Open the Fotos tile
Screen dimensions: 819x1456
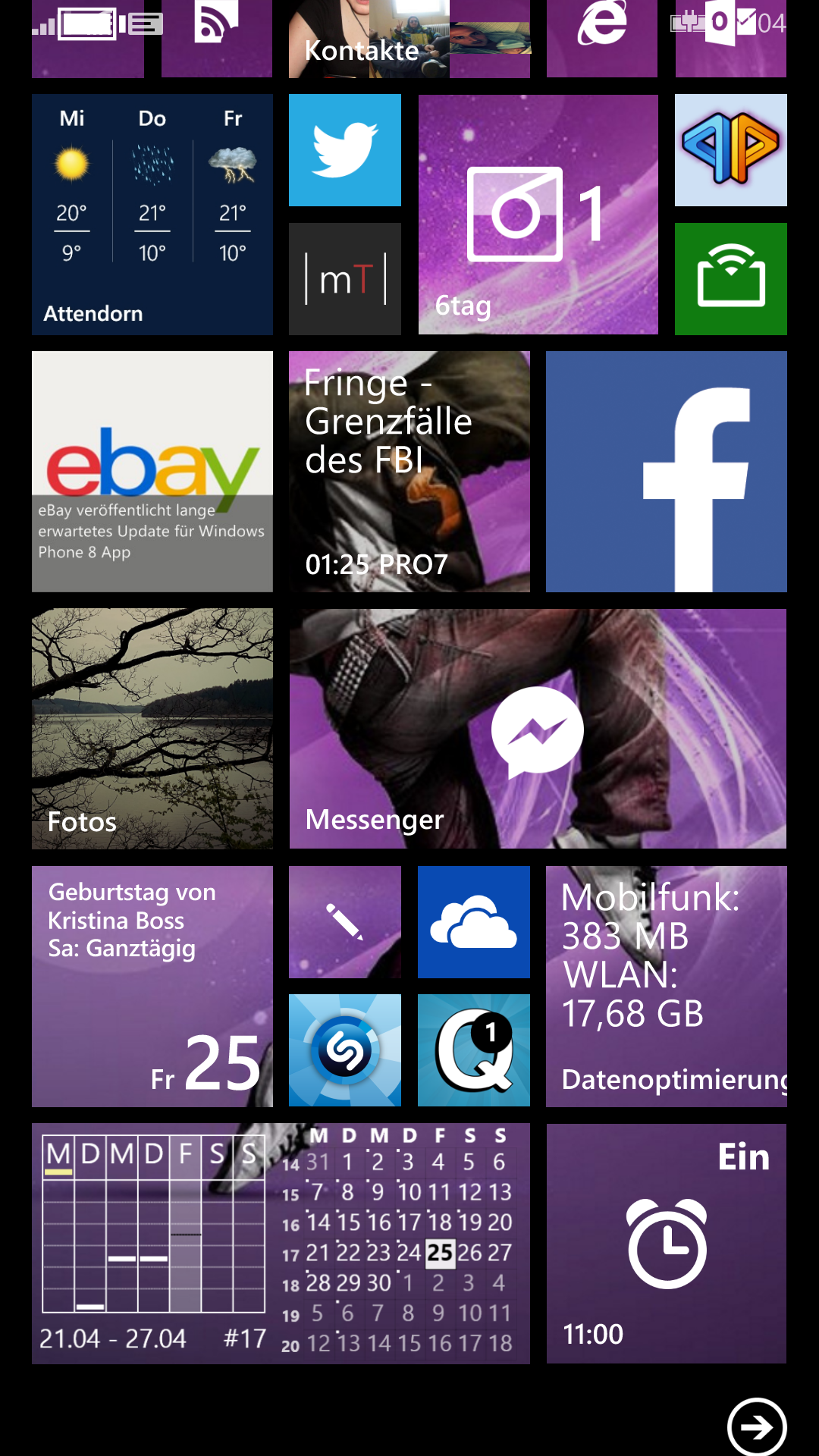click(x=152, y=729)
